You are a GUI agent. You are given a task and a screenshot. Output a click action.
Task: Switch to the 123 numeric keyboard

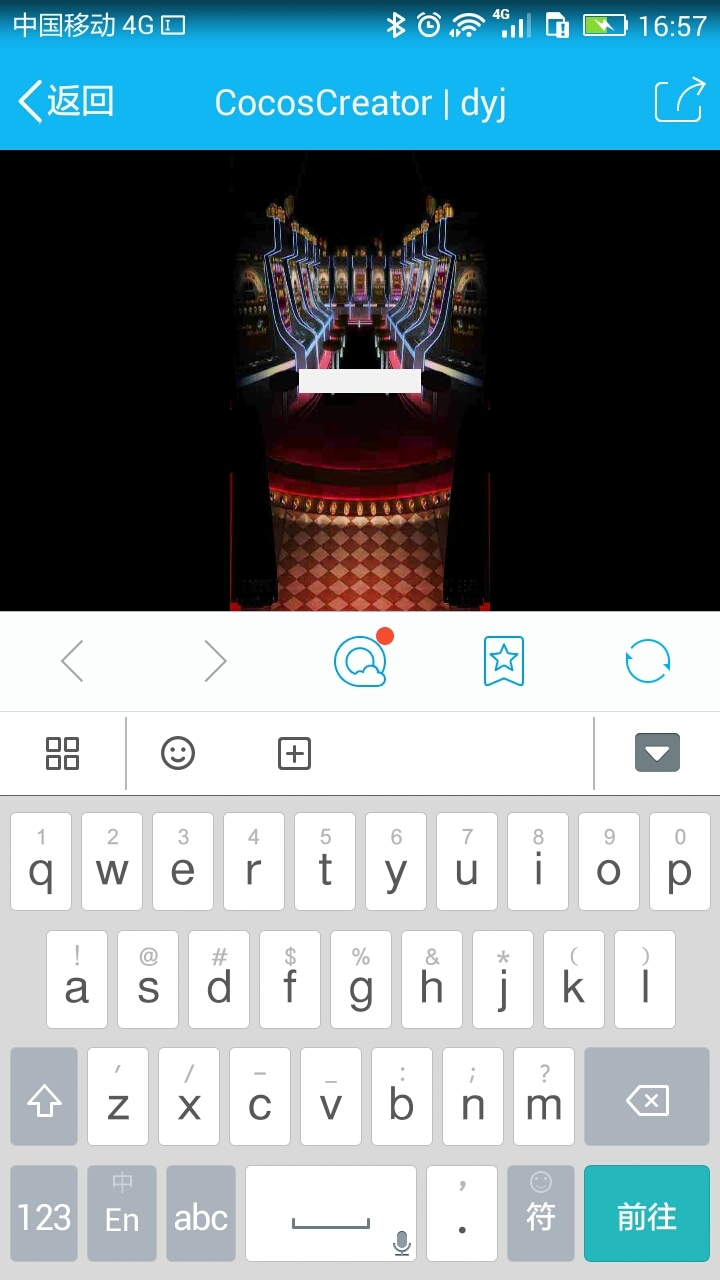click(x=44, y=1213)
